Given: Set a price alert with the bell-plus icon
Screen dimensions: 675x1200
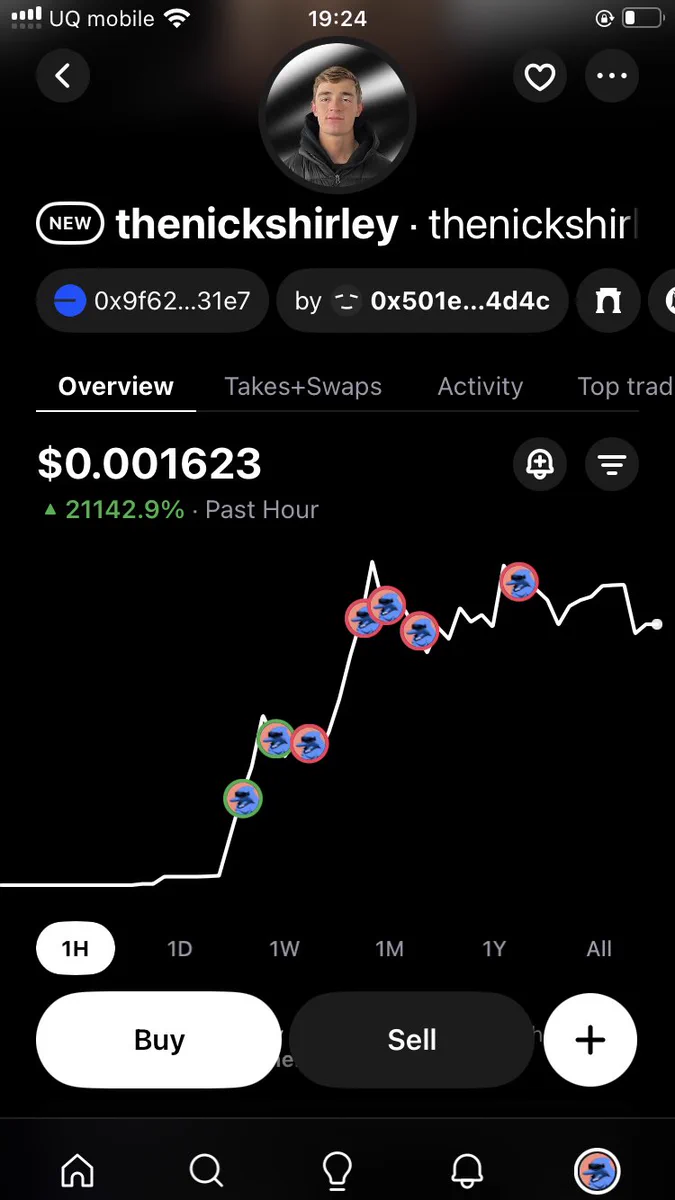Looking at the screenshot, I should (540, 464).
